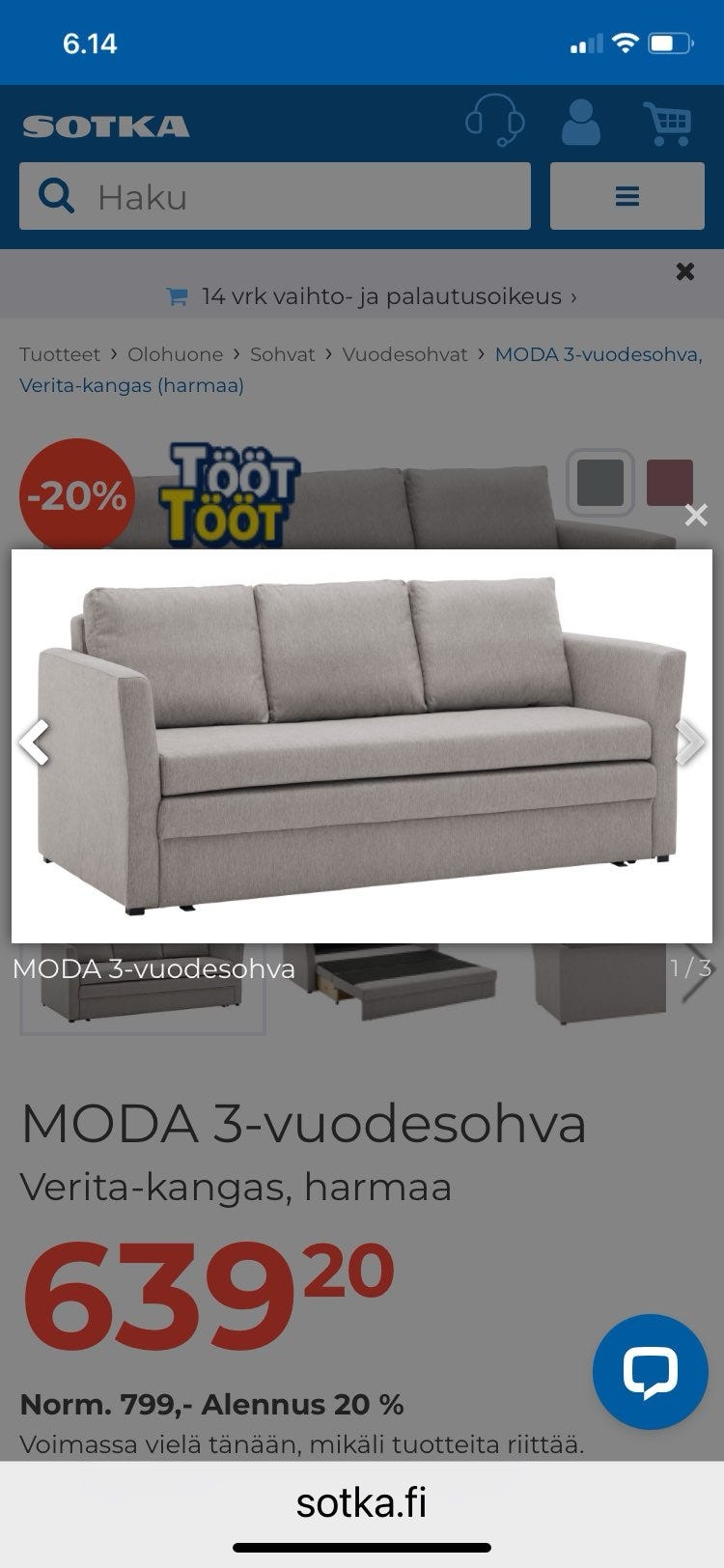This screenshot has width=724, height=1568.
Task: Open the hamburger menu
Action: (x=627, y=196)
